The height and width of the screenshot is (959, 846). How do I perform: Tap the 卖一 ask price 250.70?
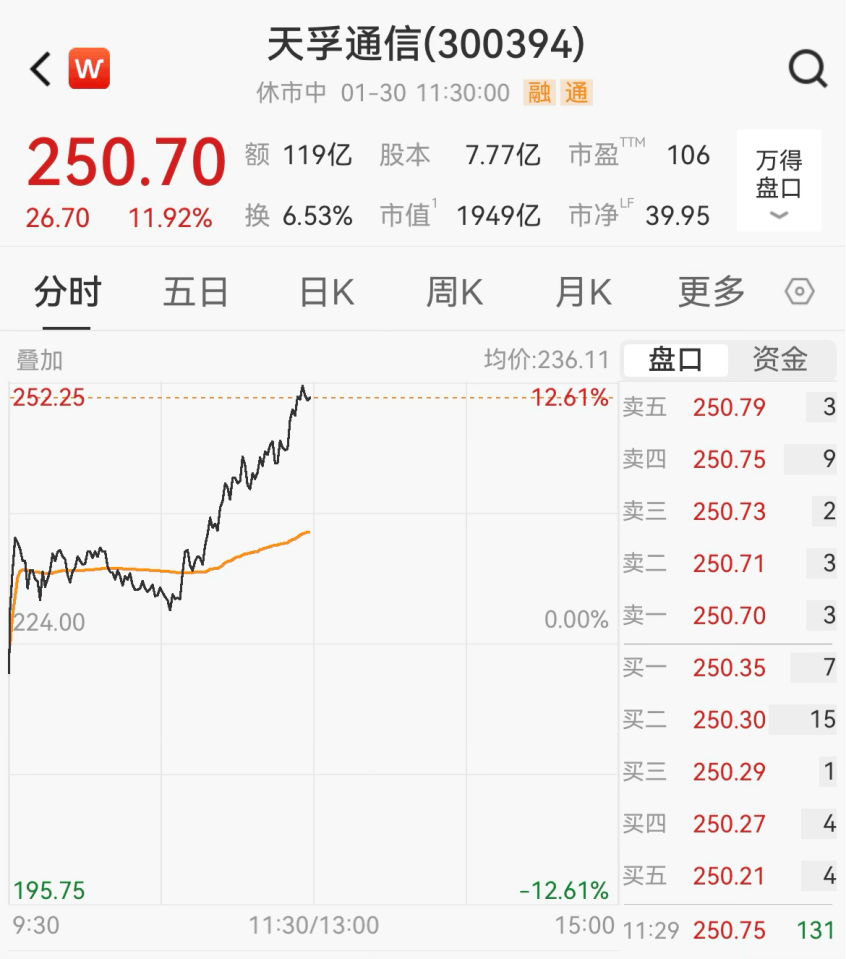(x=729, y=616)
